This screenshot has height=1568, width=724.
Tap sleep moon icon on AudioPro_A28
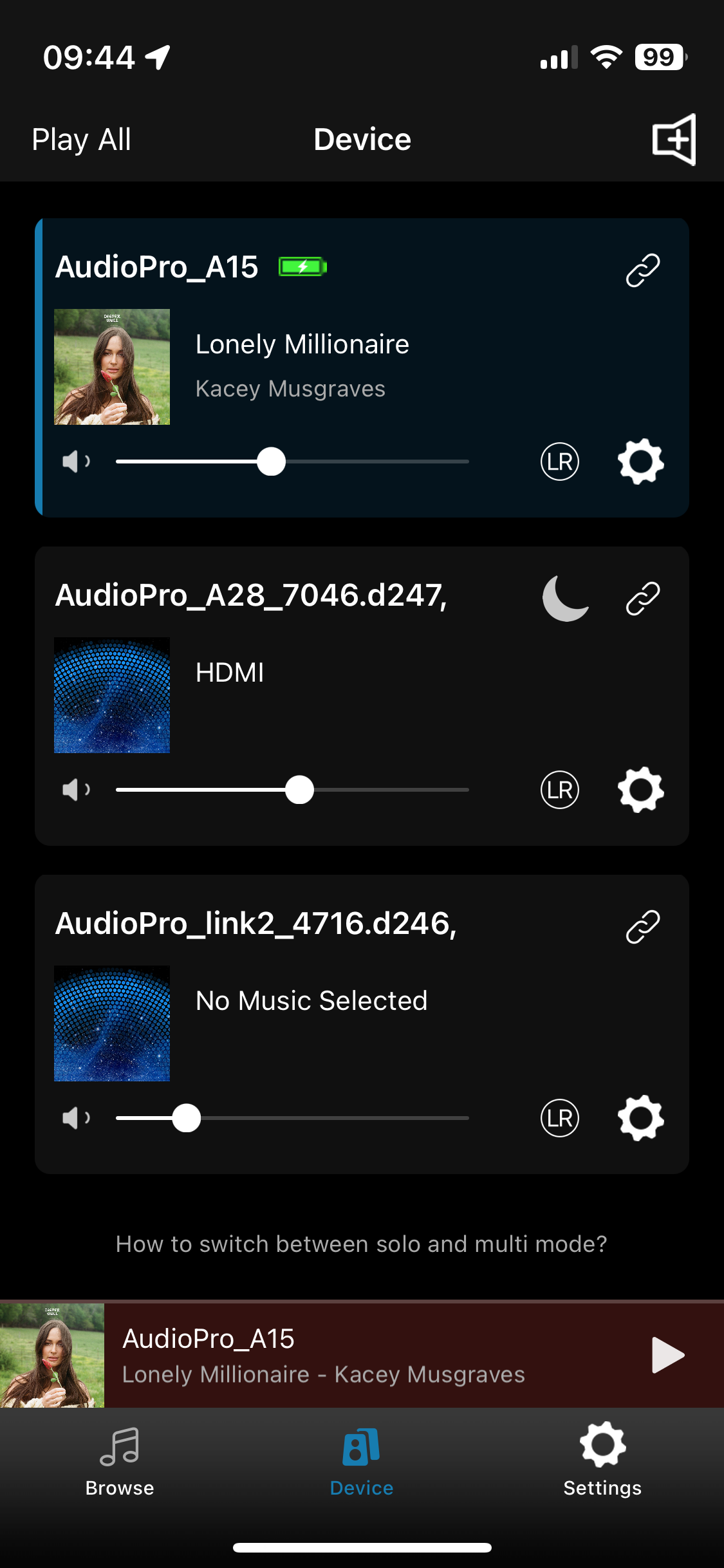coord(565,598)
